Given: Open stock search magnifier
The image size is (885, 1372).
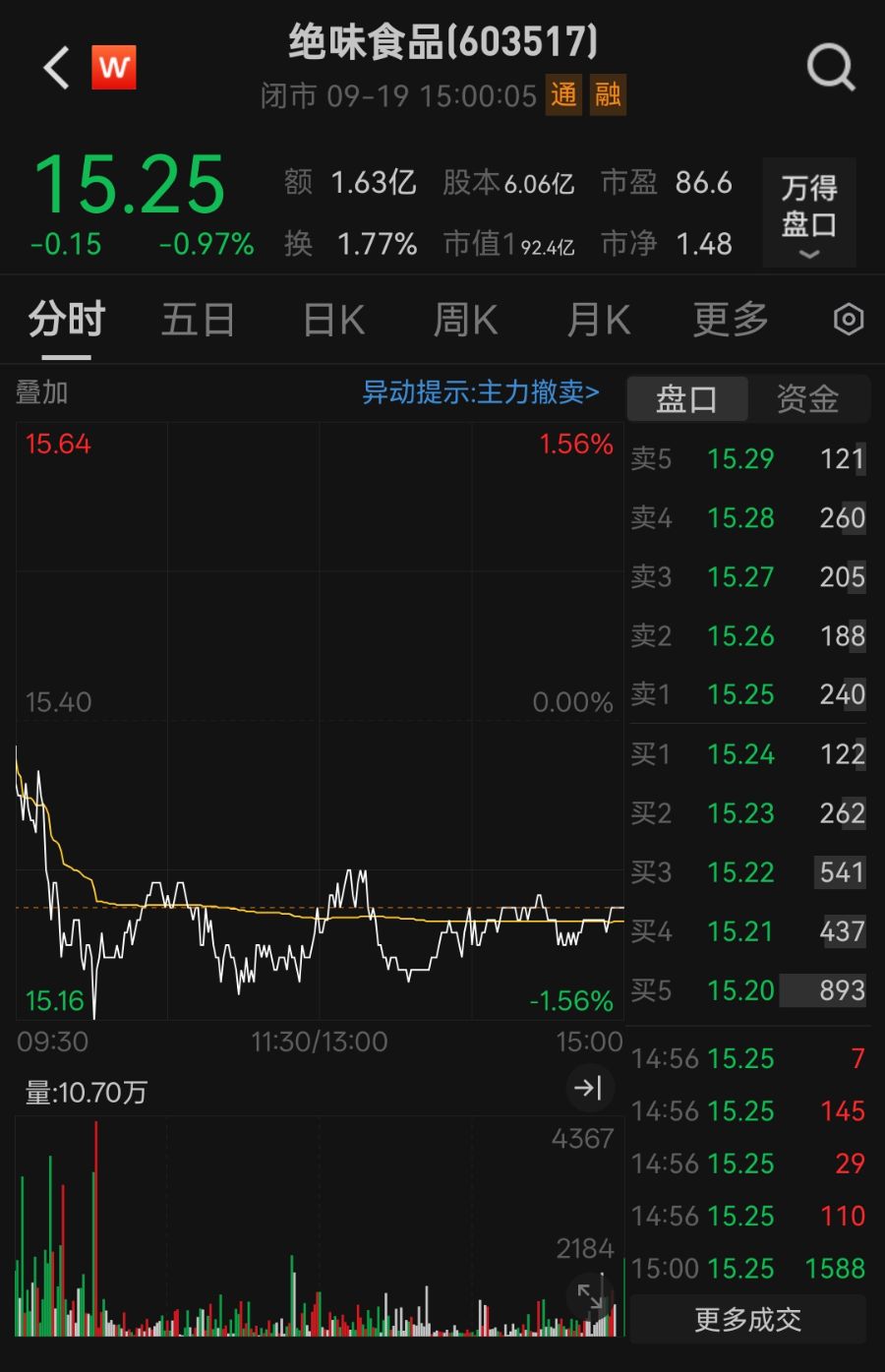Looking at the screenshot, I should pos(831,68).
